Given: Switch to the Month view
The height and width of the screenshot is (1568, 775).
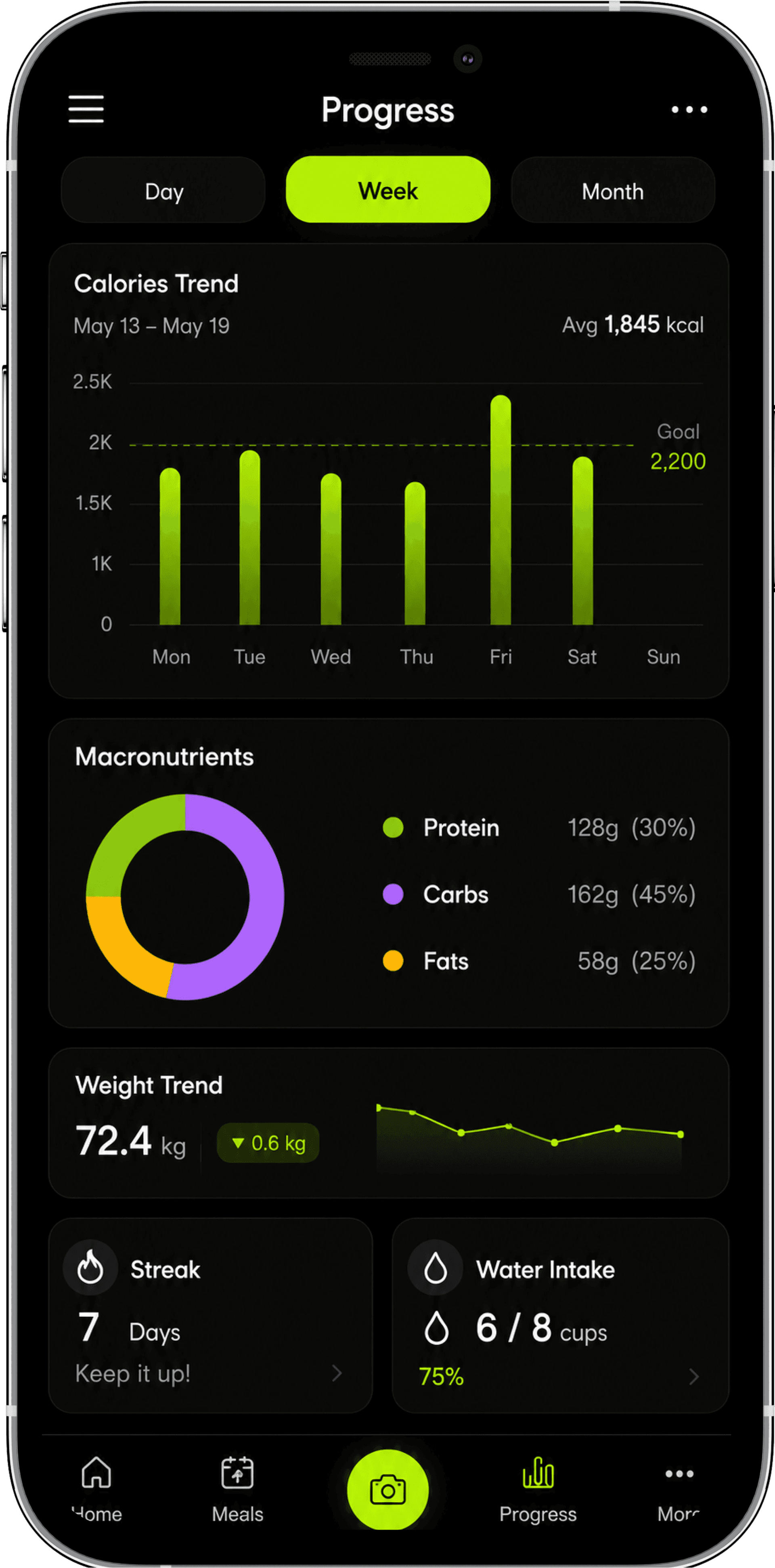Looking at the screenshot, I should (x=613, y=190).
